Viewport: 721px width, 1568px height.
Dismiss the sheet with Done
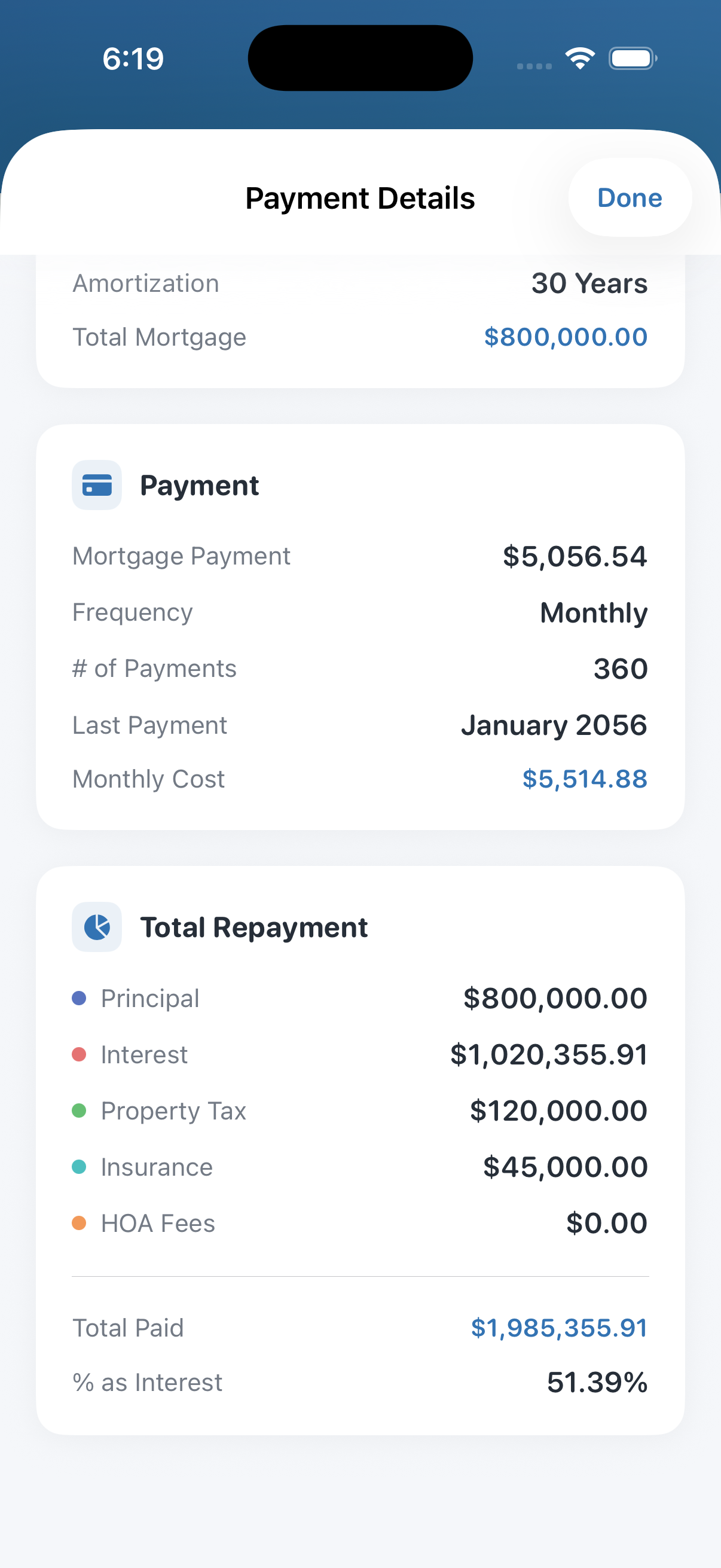630,198
